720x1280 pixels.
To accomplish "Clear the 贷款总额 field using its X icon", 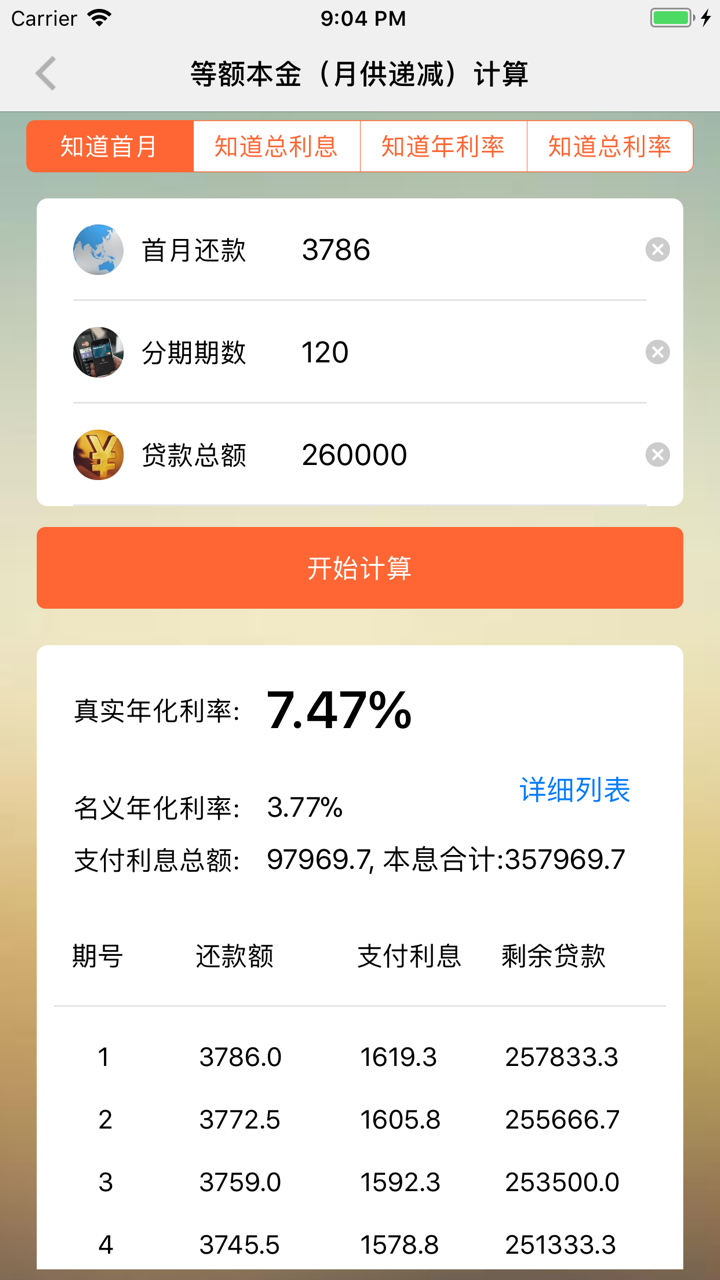I will coord(657,455).
